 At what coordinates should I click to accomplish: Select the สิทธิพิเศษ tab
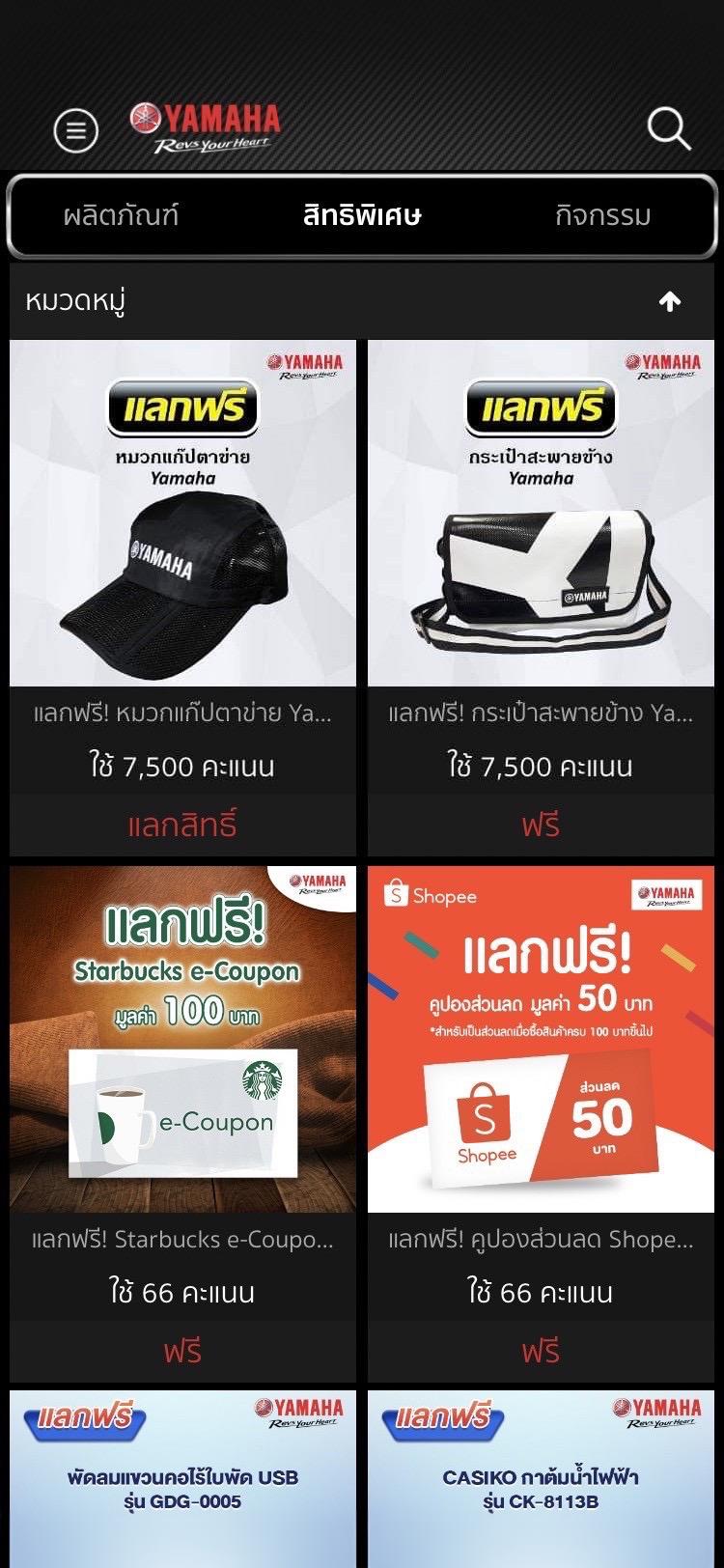(x=362, y=214)
